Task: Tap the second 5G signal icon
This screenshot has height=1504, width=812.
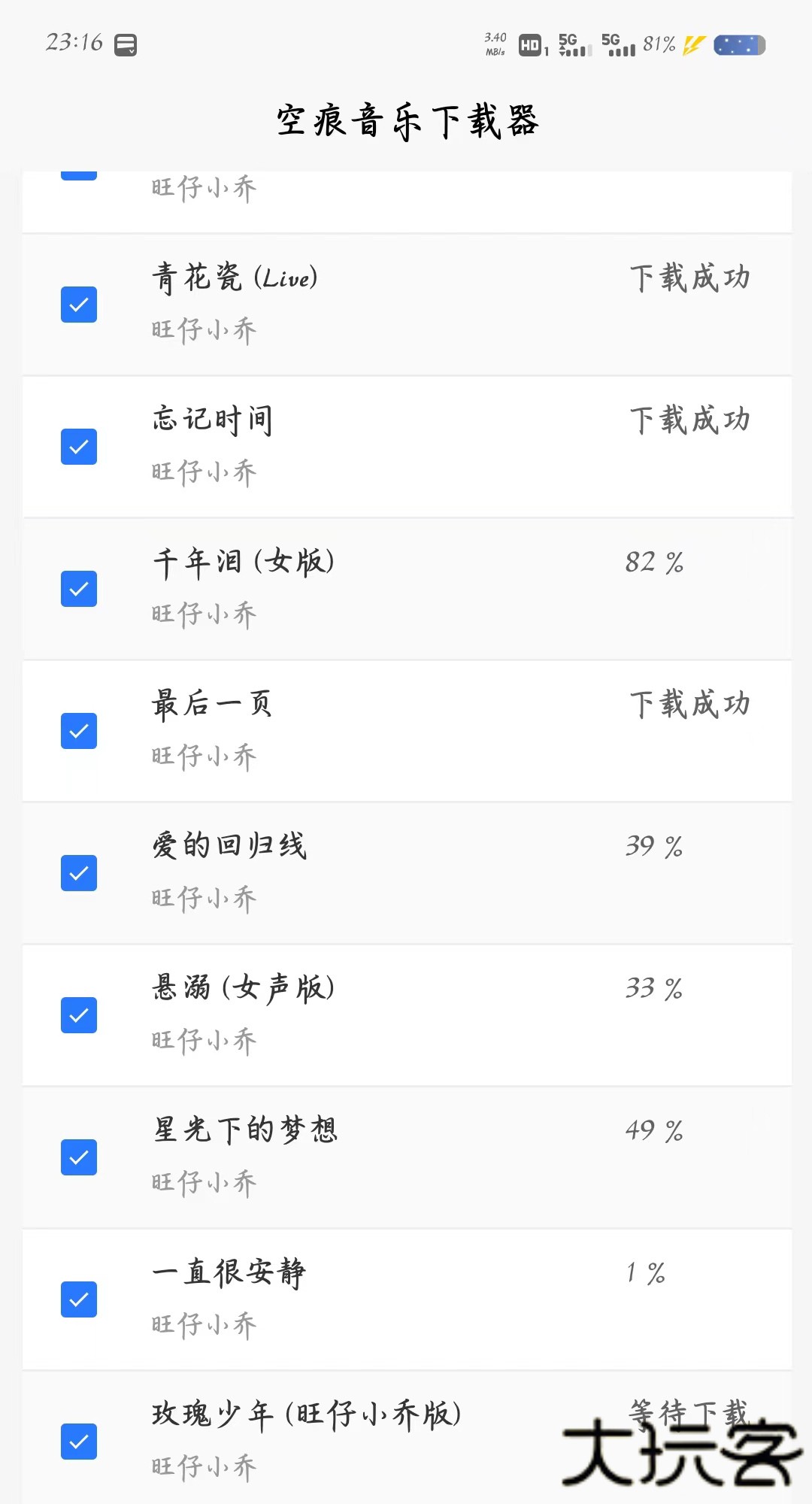Action: click(617, 45)
